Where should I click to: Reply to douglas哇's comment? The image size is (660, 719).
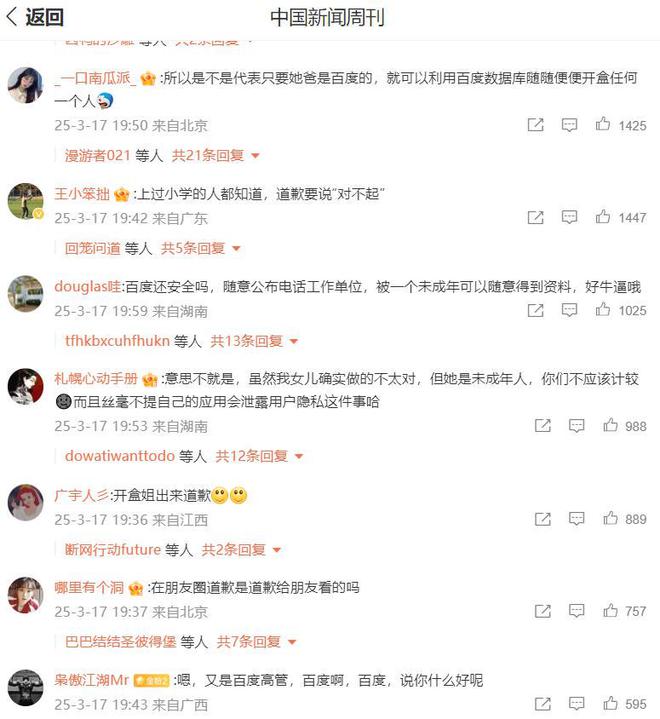point(569,311)
